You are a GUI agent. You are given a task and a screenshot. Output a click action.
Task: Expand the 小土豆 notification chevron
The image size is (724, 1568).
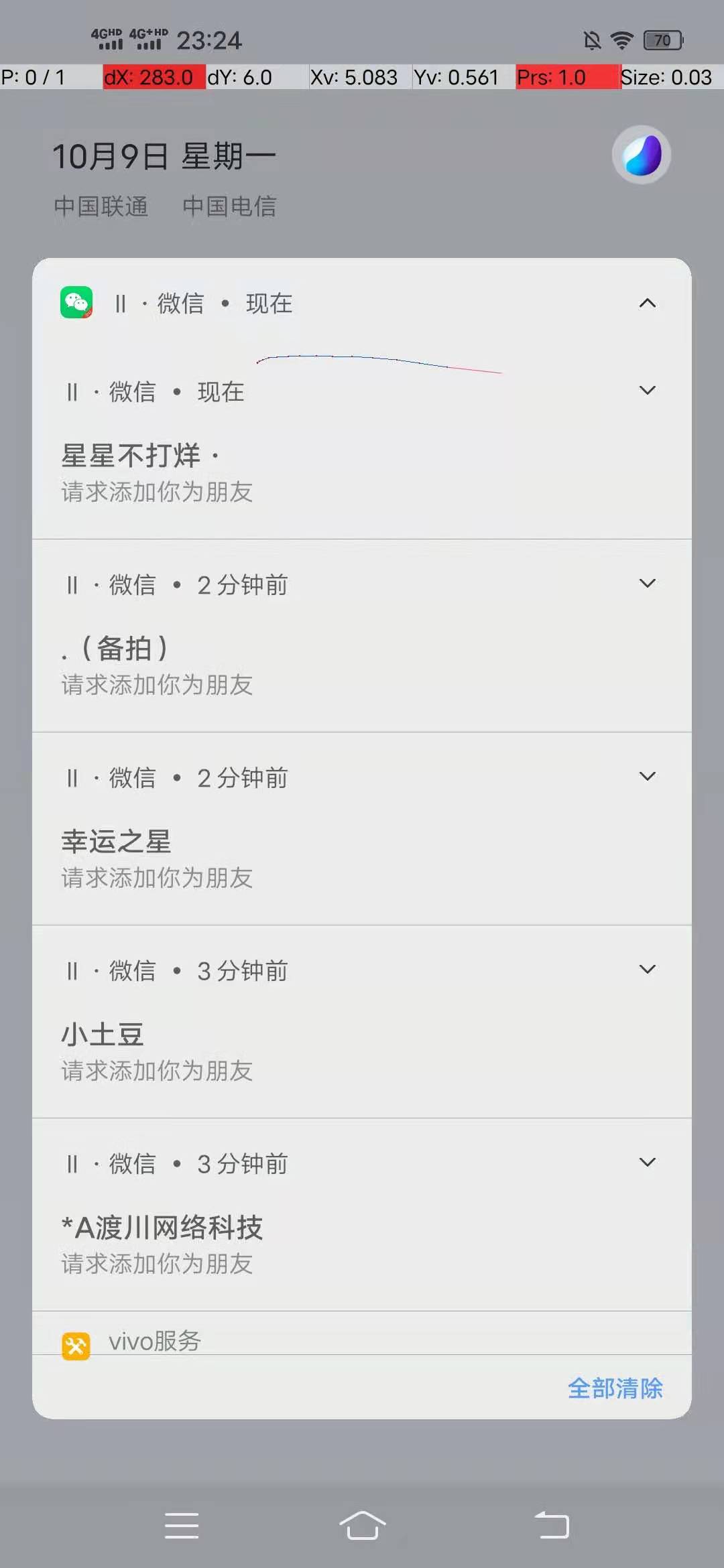pyautogui.click(x=647, y=968)
